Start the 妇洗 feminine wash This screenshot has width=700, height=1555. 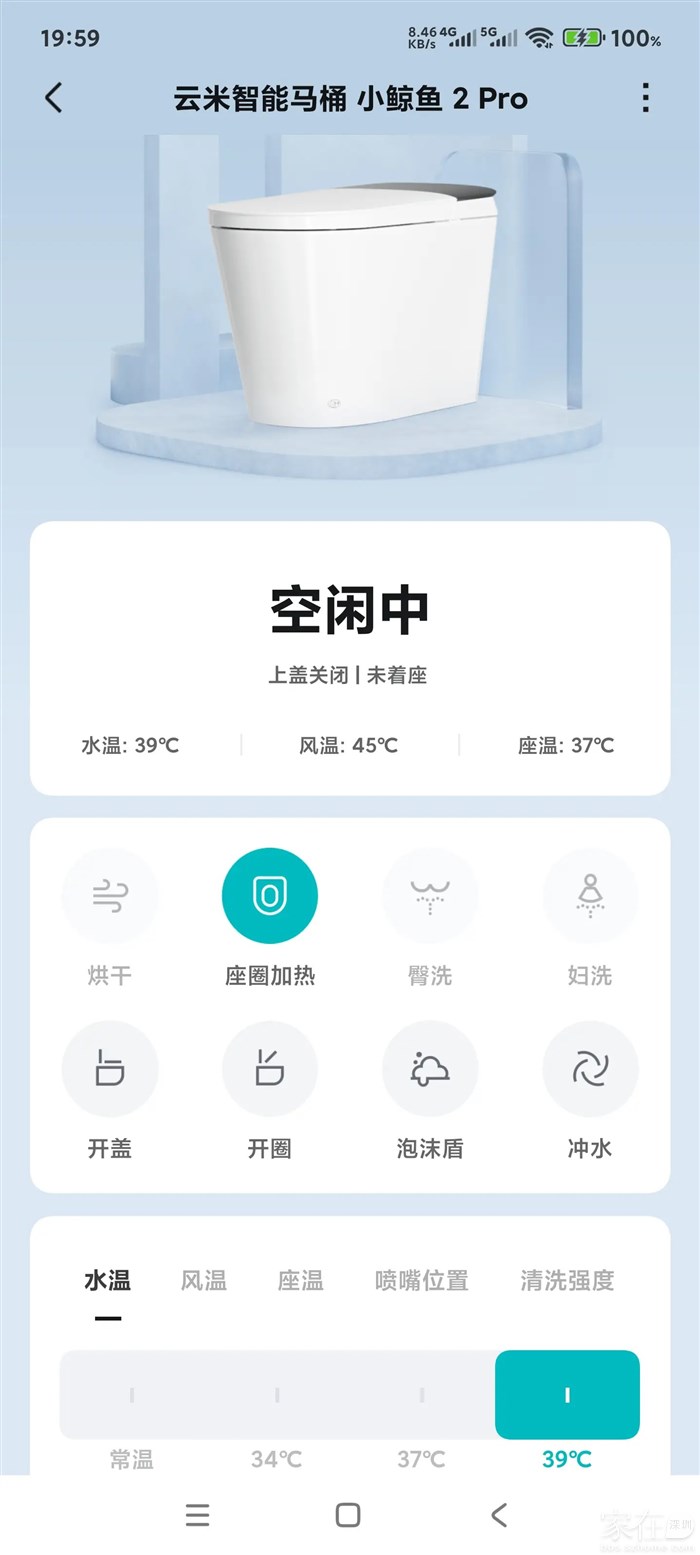tap(590, 895)
